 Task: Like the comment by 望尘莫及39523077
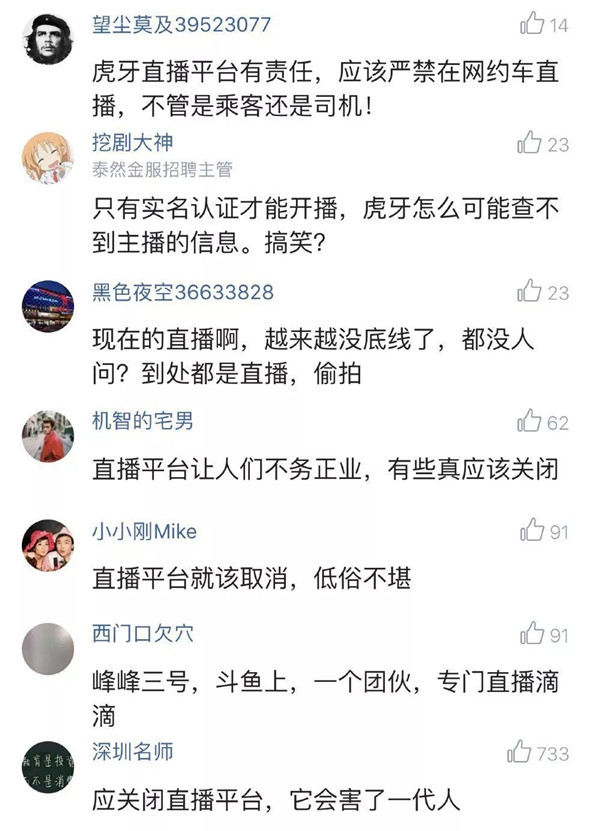(533, 24)
